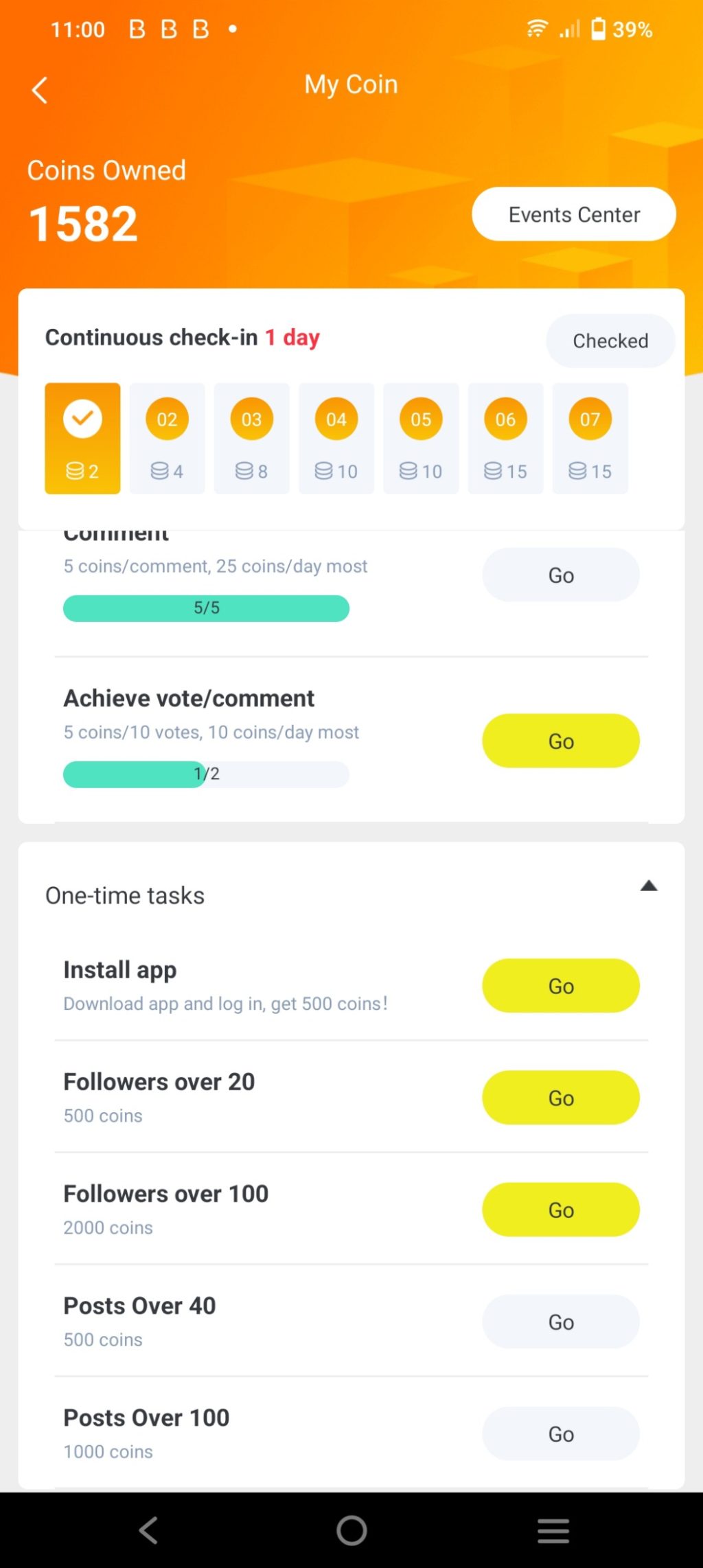This screenshot has height=1568, width=703.
Task: Tap Go for Achieve vote/comment task
Action: (x=560, y=741)
